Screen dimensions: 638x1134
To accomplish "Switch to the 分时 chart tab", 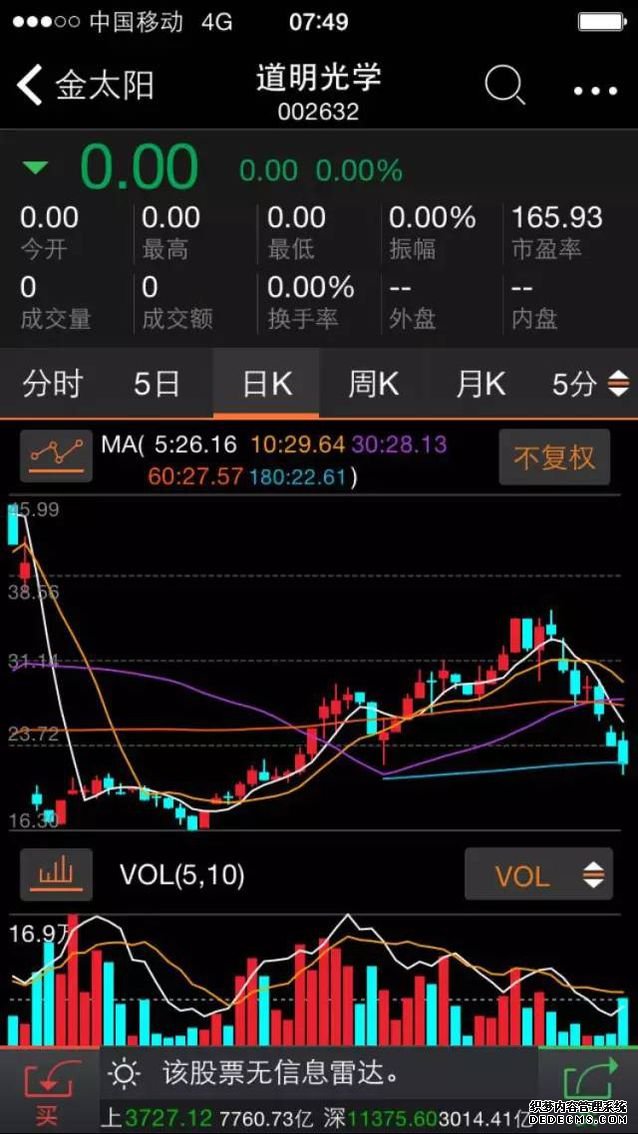I will pos(52,384).
